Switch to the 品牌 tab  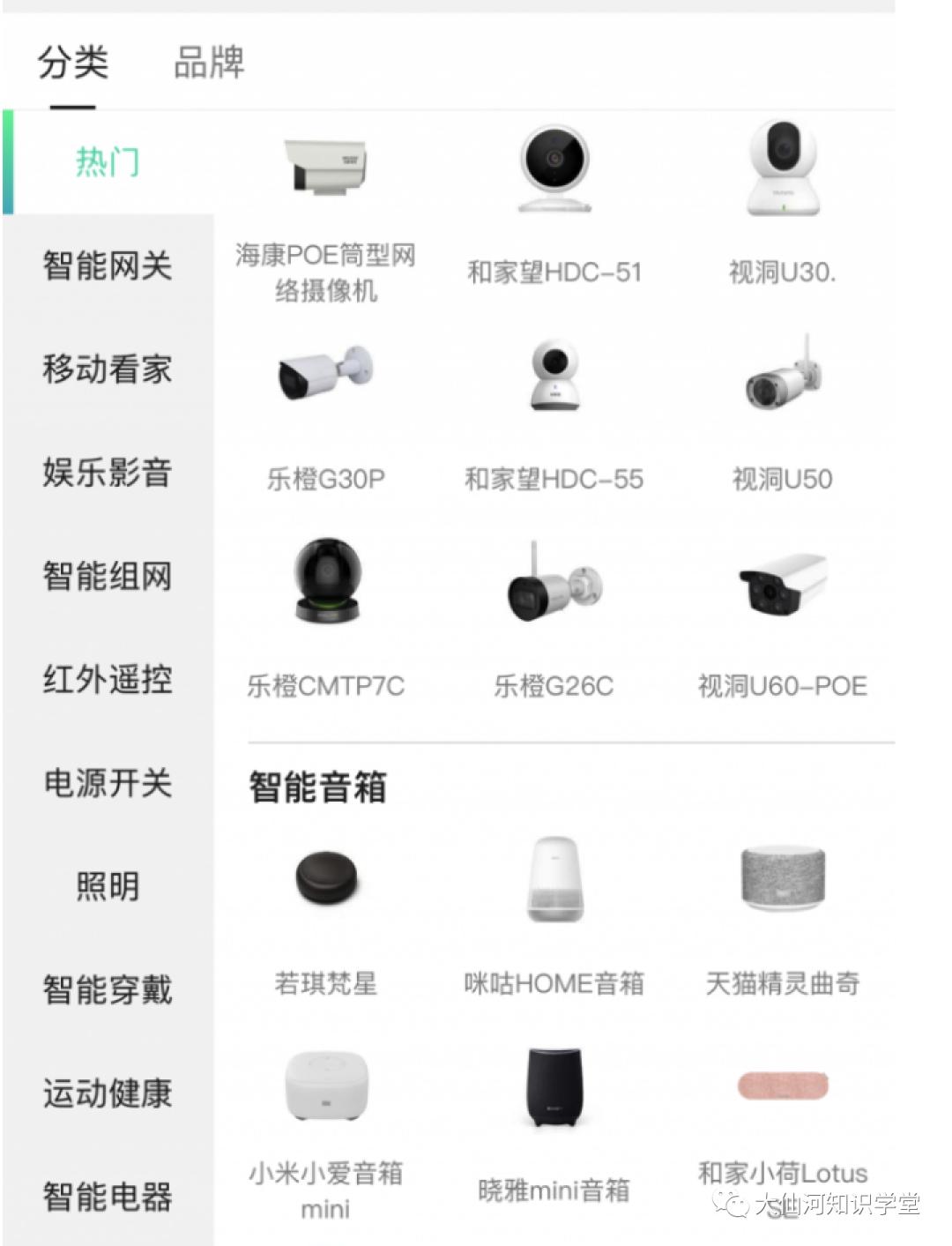209,63
